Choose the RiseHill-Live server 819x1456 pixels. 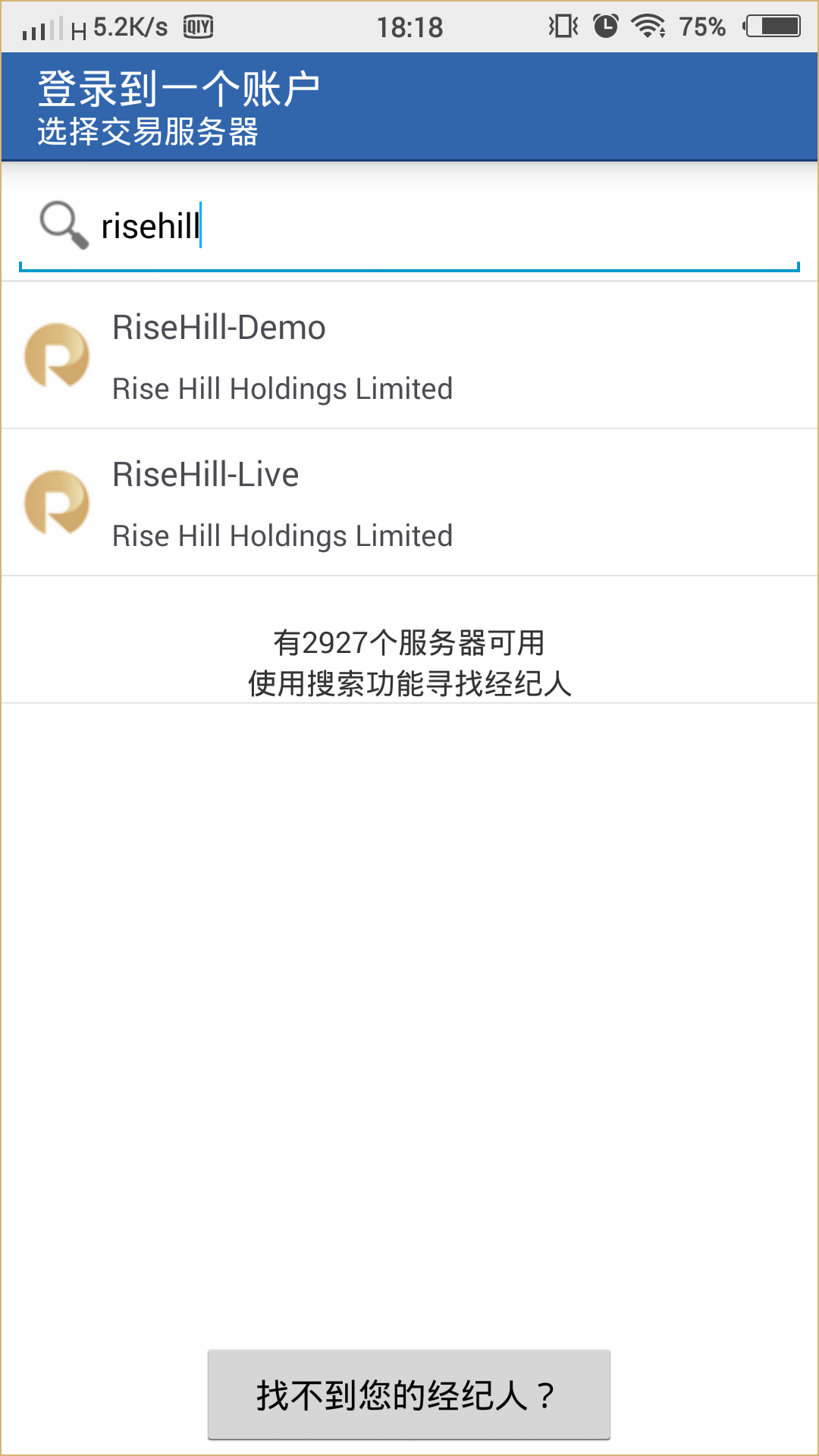[x=409, y=504]
